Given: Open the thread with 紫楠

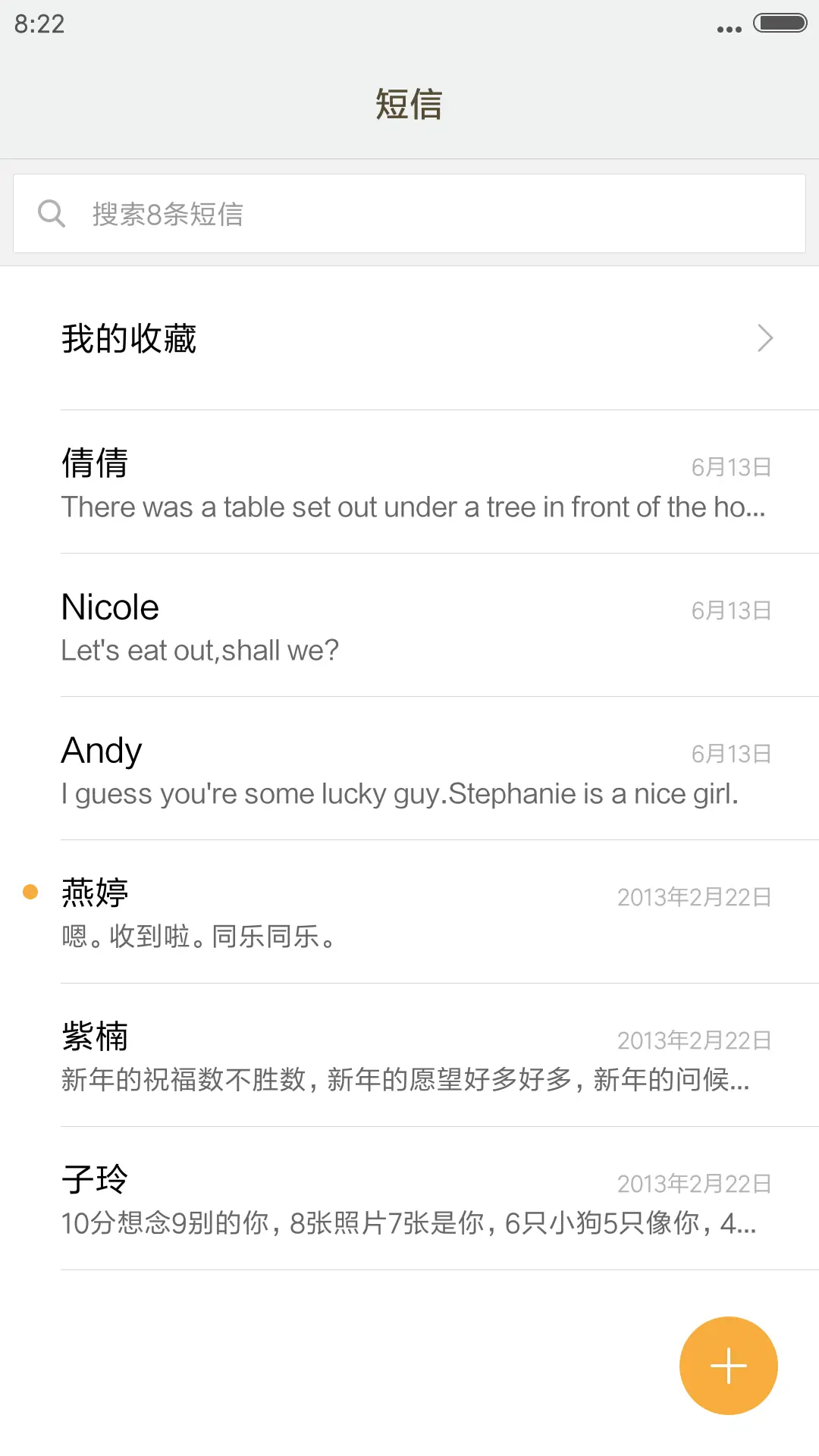Looking at the screenshot, I should (x=409, y=1056).
